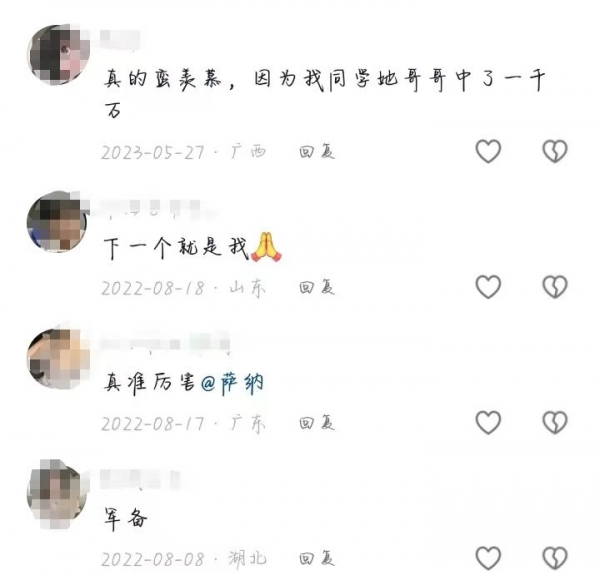
Task: Dislike the comment dated 2022-08-08 from 湖北
Action: (554, 558)
